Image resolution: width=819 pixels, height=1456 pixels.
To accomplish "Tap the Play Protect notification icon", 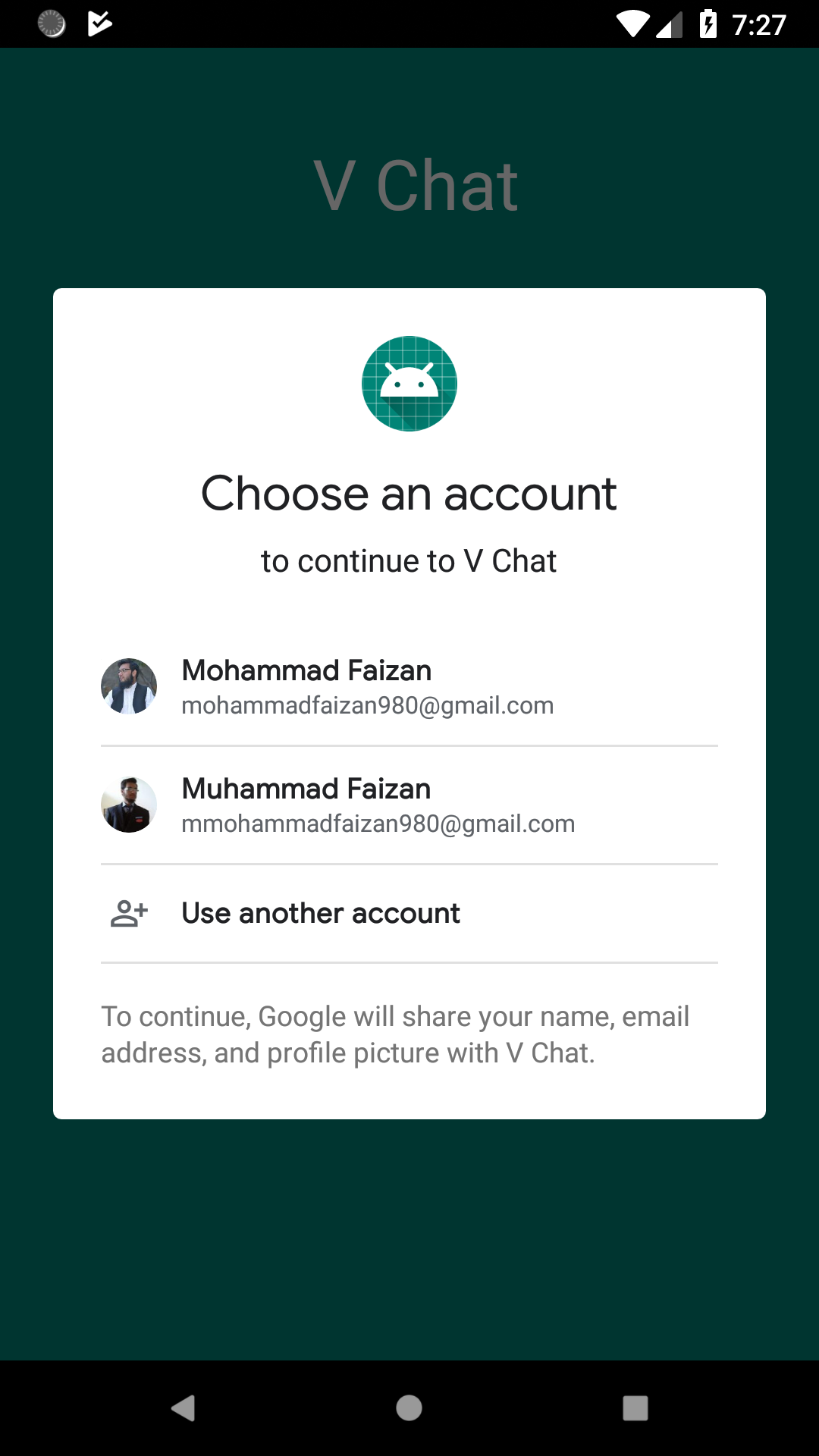I will [x=99, y=24].
